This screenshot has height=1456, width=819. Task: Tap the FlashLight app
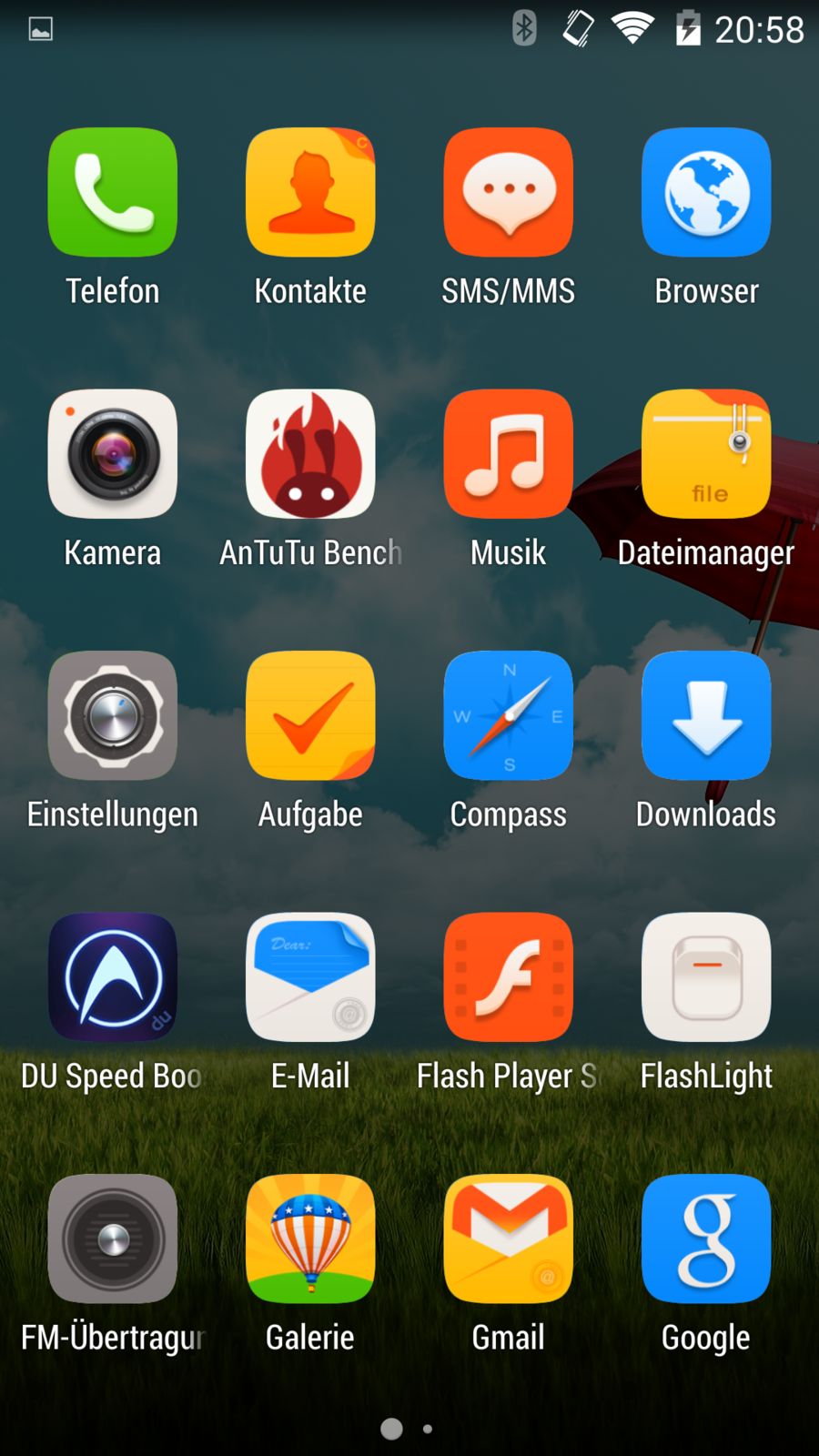coord(706,977)
